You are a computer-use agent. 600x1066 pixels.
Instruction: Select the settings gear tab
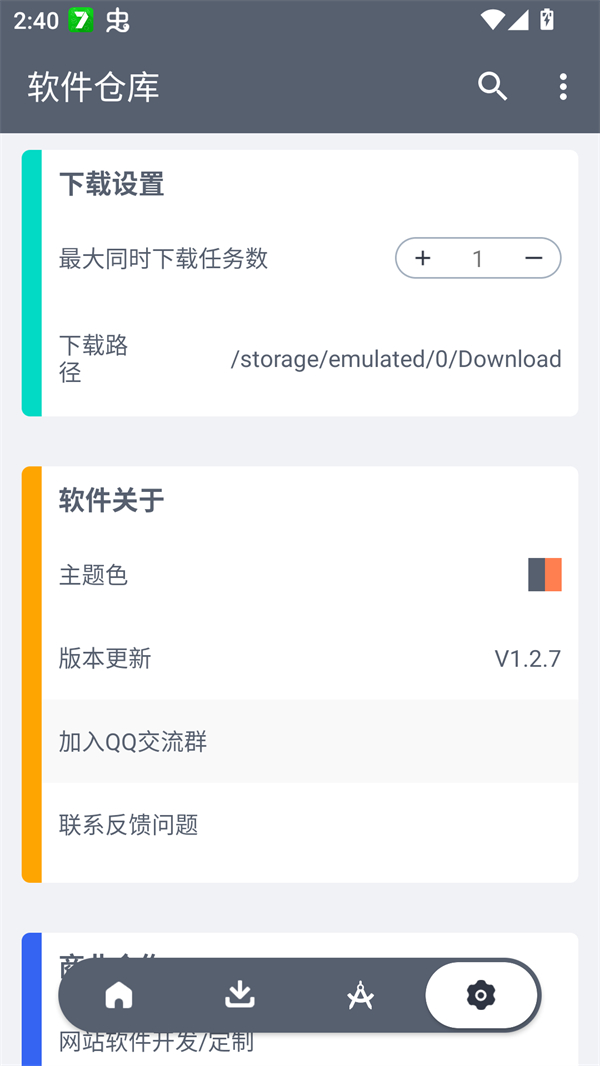(481, 995)
